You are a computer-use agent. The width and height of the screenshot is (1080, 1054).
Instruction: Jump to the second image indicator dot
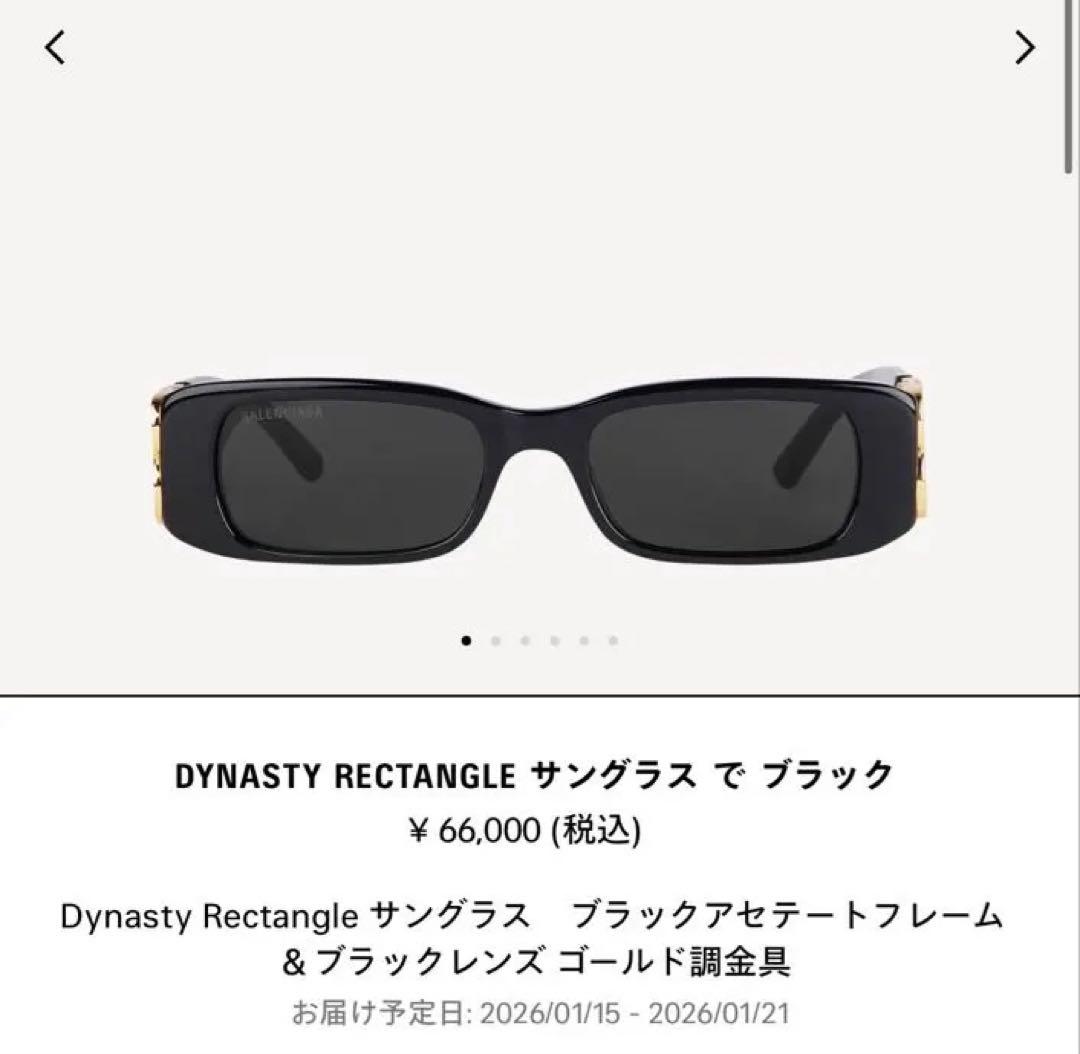coord(496,641)
